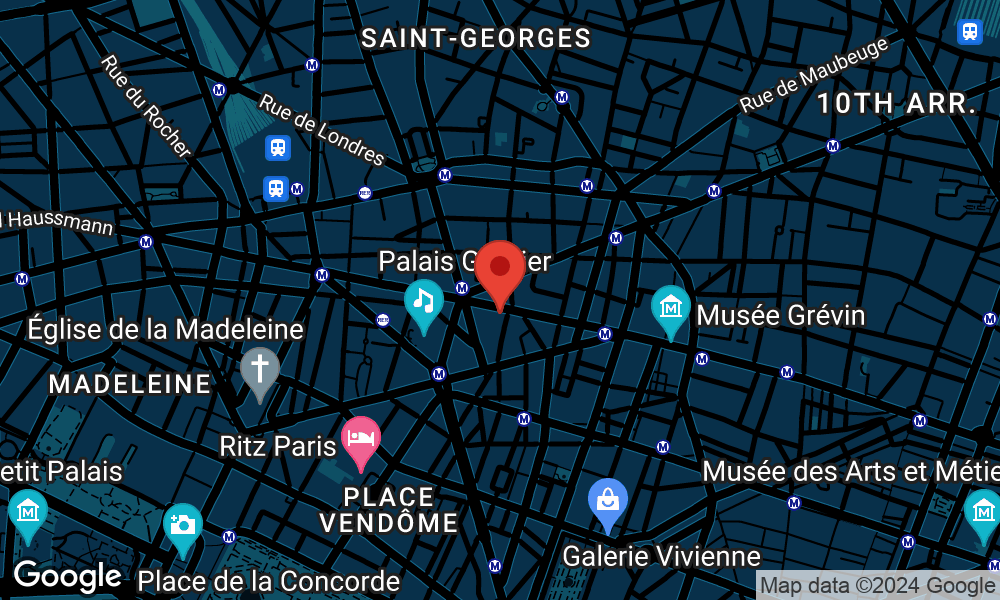The image size is (1000, 600).
Task: Tap the train station icon near Rue de Londres
Action: [x=277, y=149]
